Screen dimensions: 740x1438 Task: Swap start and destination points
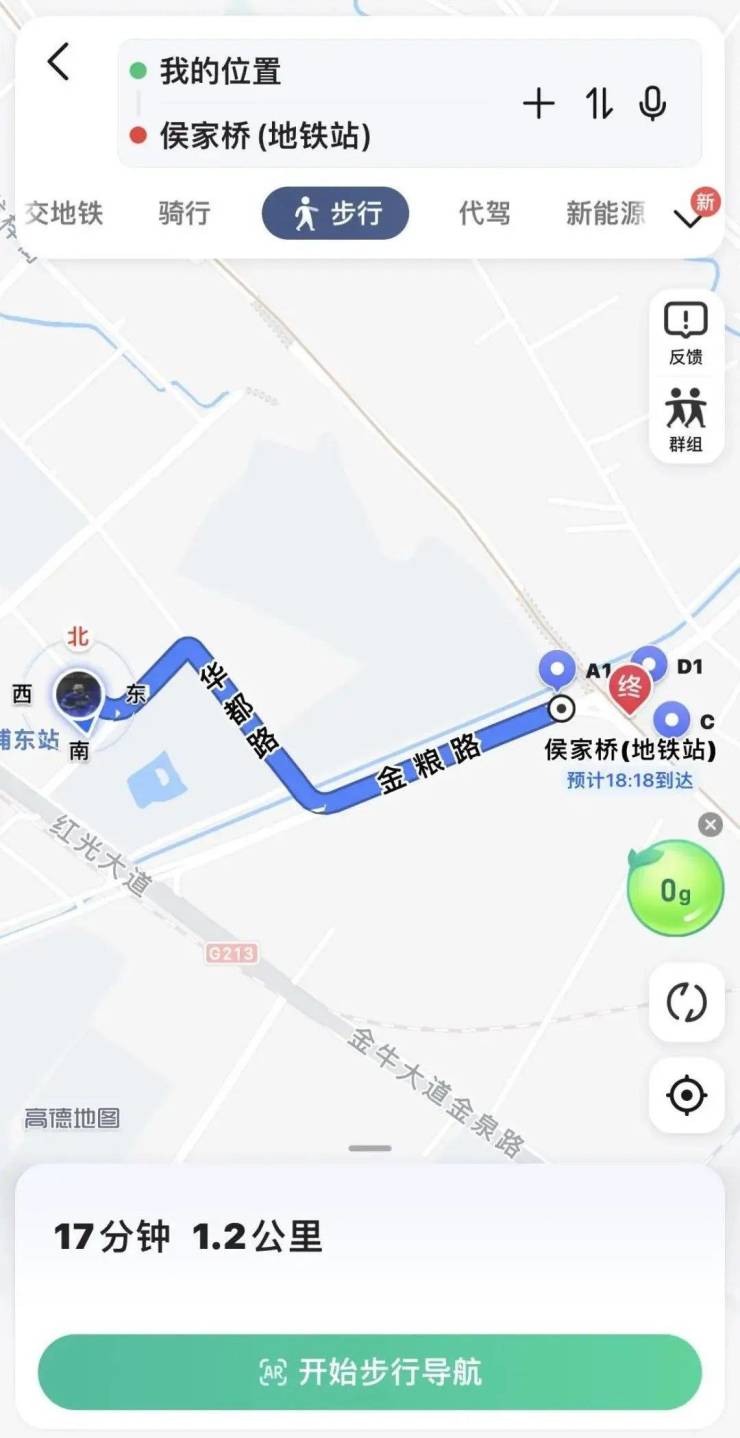tap(598, 103)
